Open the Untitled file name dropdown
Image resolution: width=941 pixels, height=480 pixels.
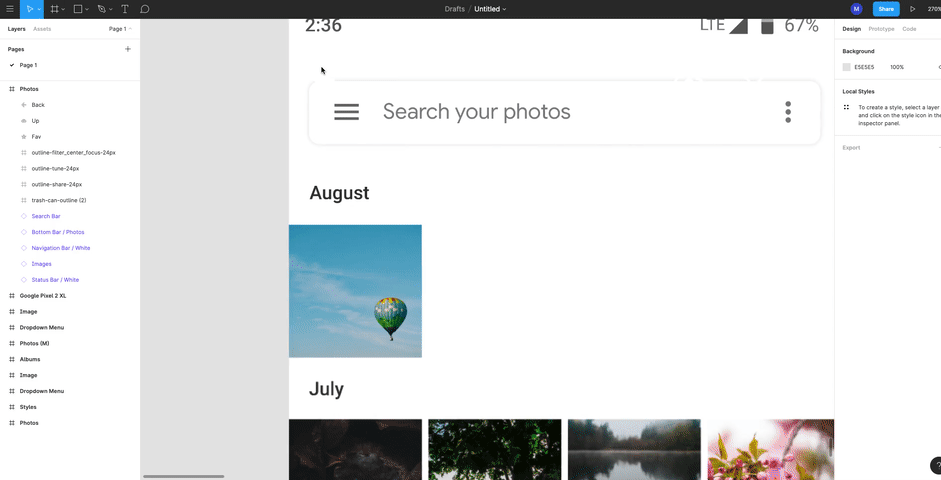490,9
